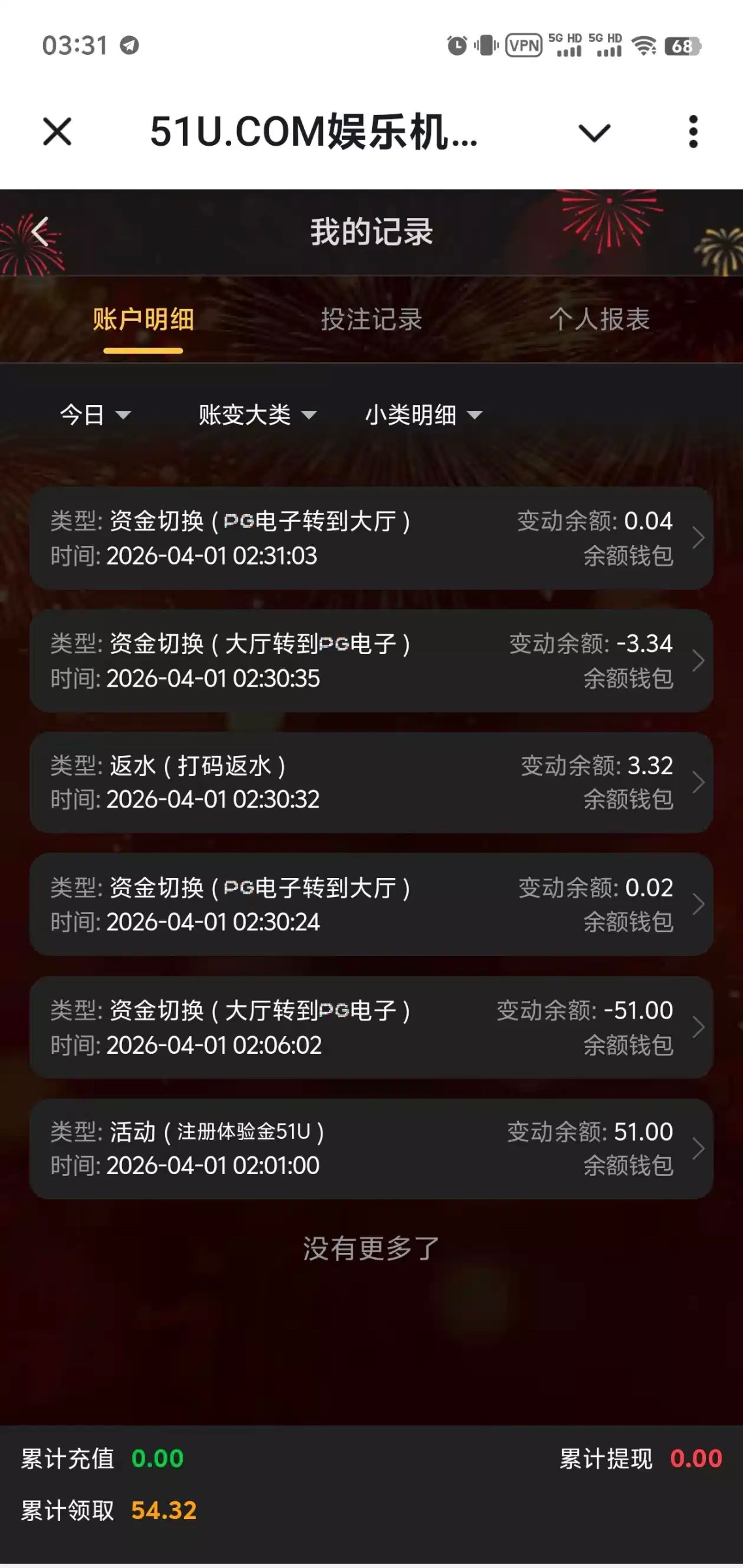Close the 51U.COM web page
This screenshot has width=743, height=1568.
(x=57, y=131)
